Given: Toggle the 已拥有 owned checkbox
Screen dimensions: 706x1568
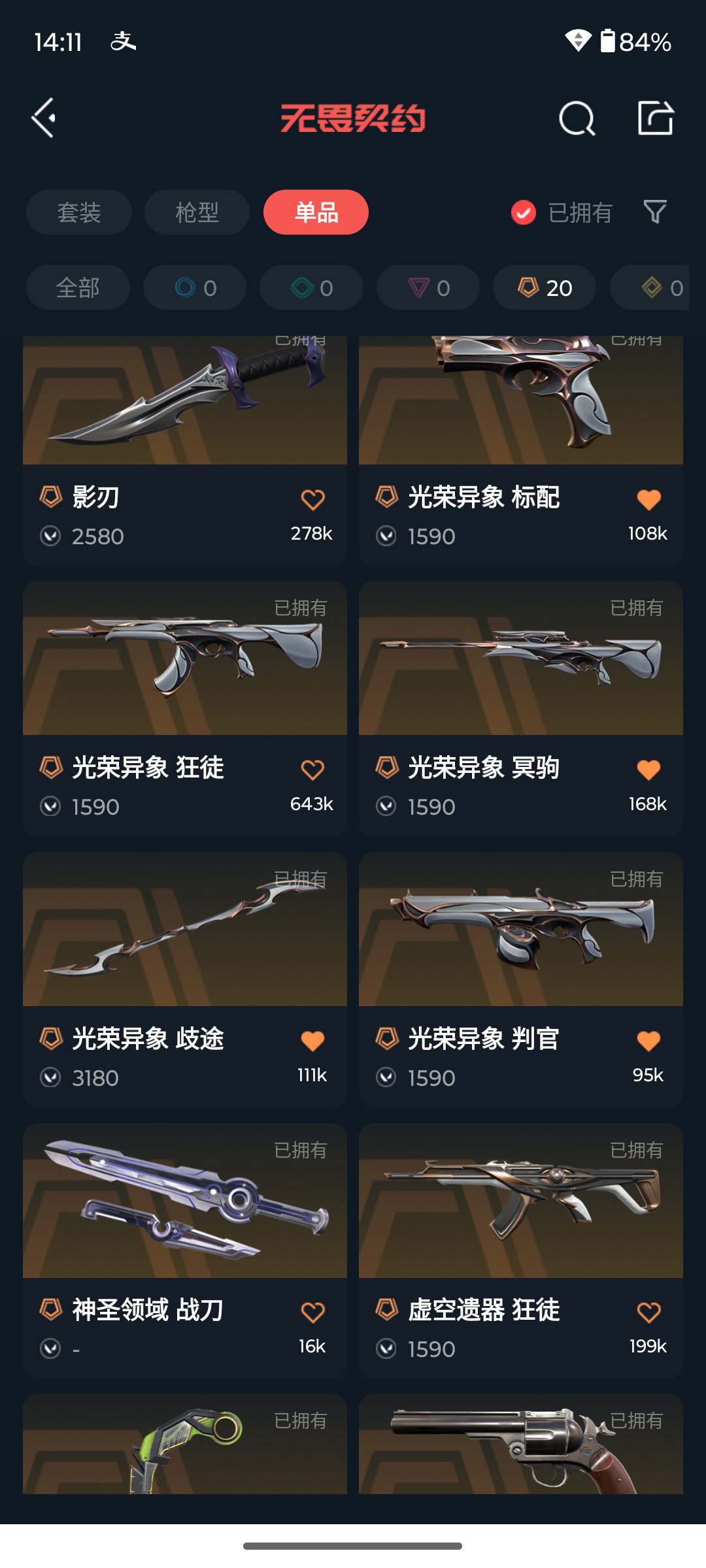Looking at the screenshot, I should (524, 212).
